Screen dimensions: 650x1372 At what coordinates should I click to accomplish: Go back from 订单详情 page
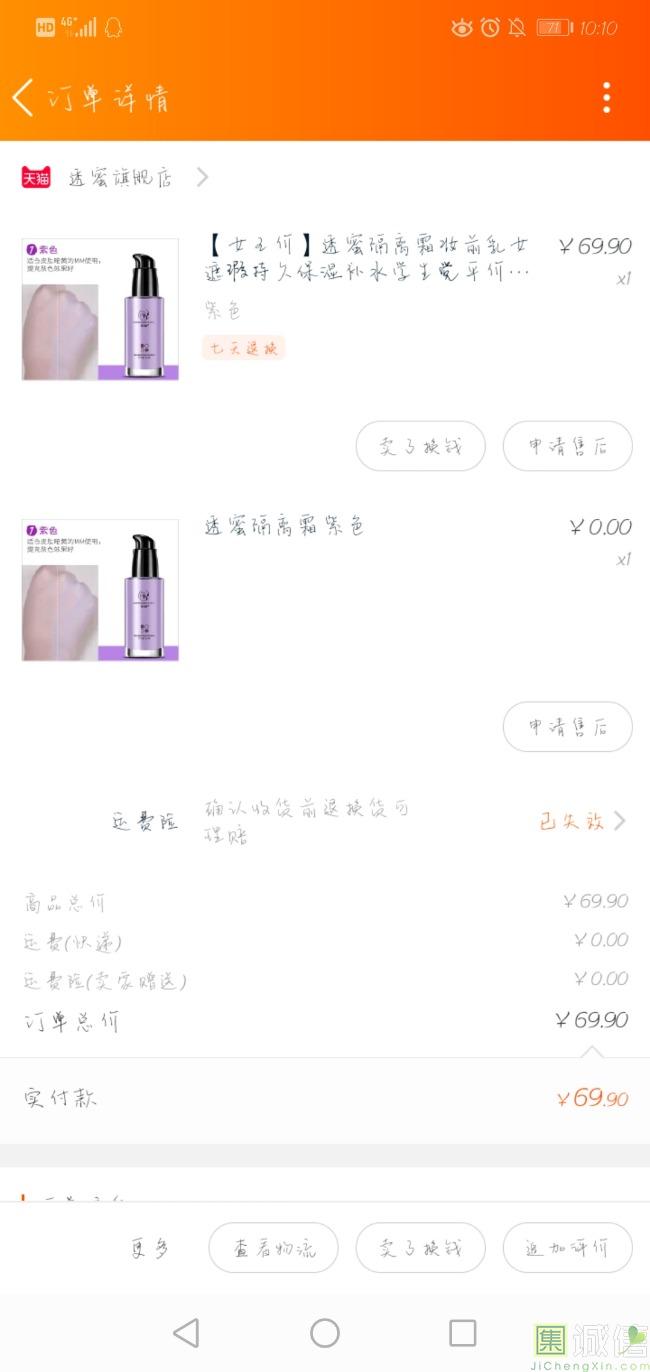[24, 98]
